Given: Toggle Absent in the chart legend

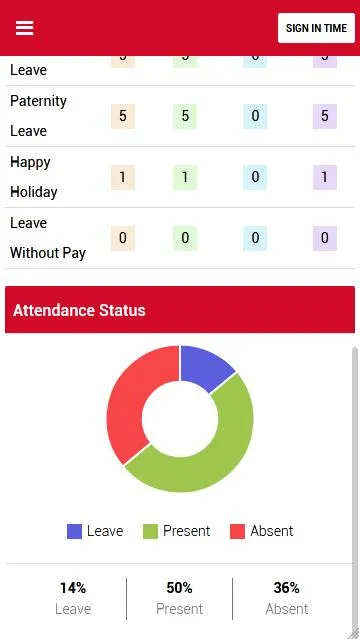Looking at the screenshot, I should [x=262, y=531].
